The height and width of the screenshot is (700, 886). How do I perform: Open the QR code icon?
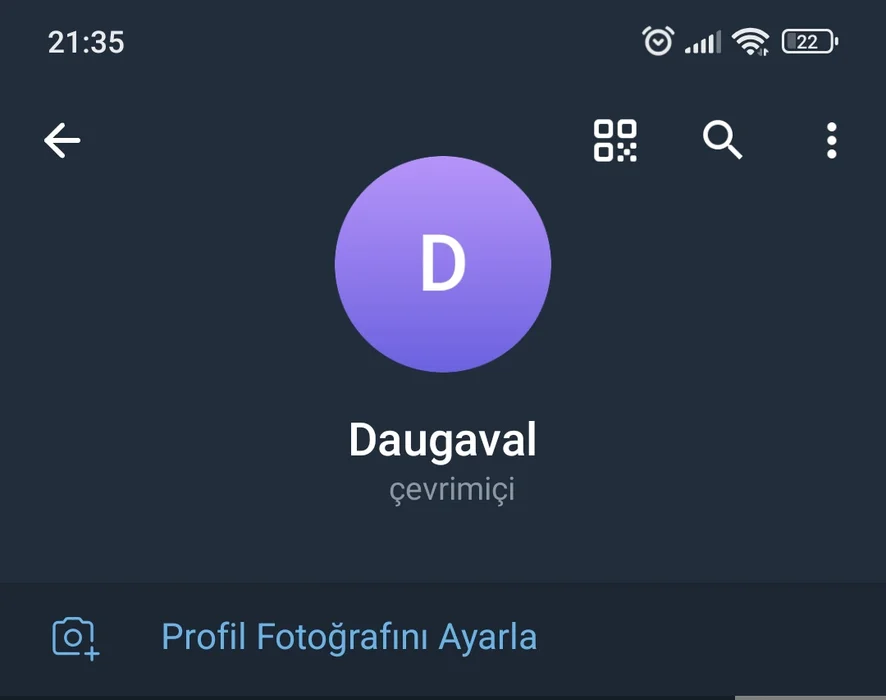point(615,141)
